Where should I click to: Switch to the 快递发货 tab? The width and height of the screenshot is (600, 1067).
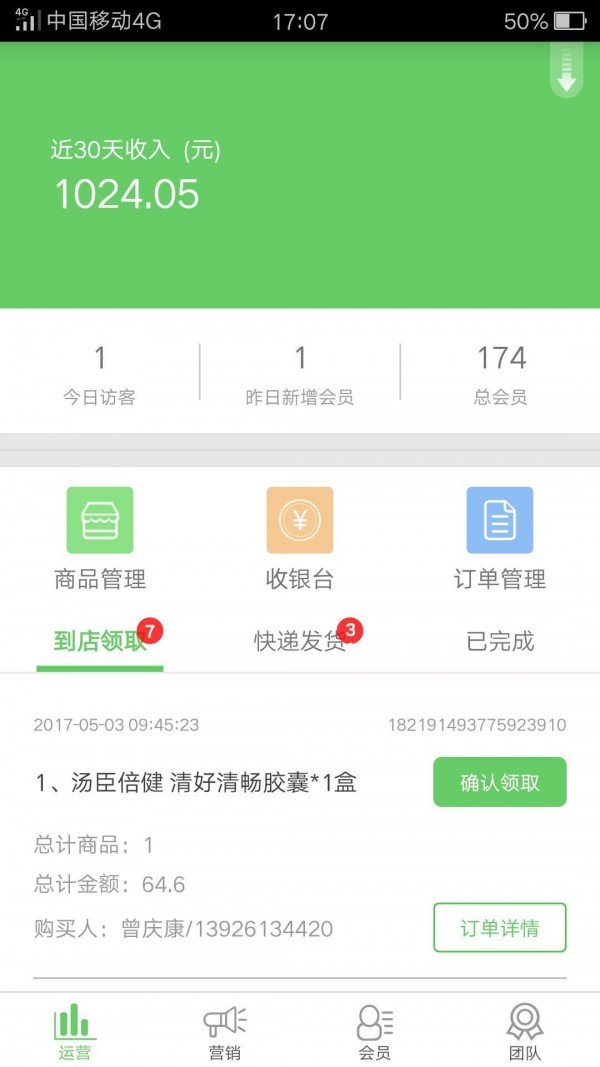pos(300,642)
